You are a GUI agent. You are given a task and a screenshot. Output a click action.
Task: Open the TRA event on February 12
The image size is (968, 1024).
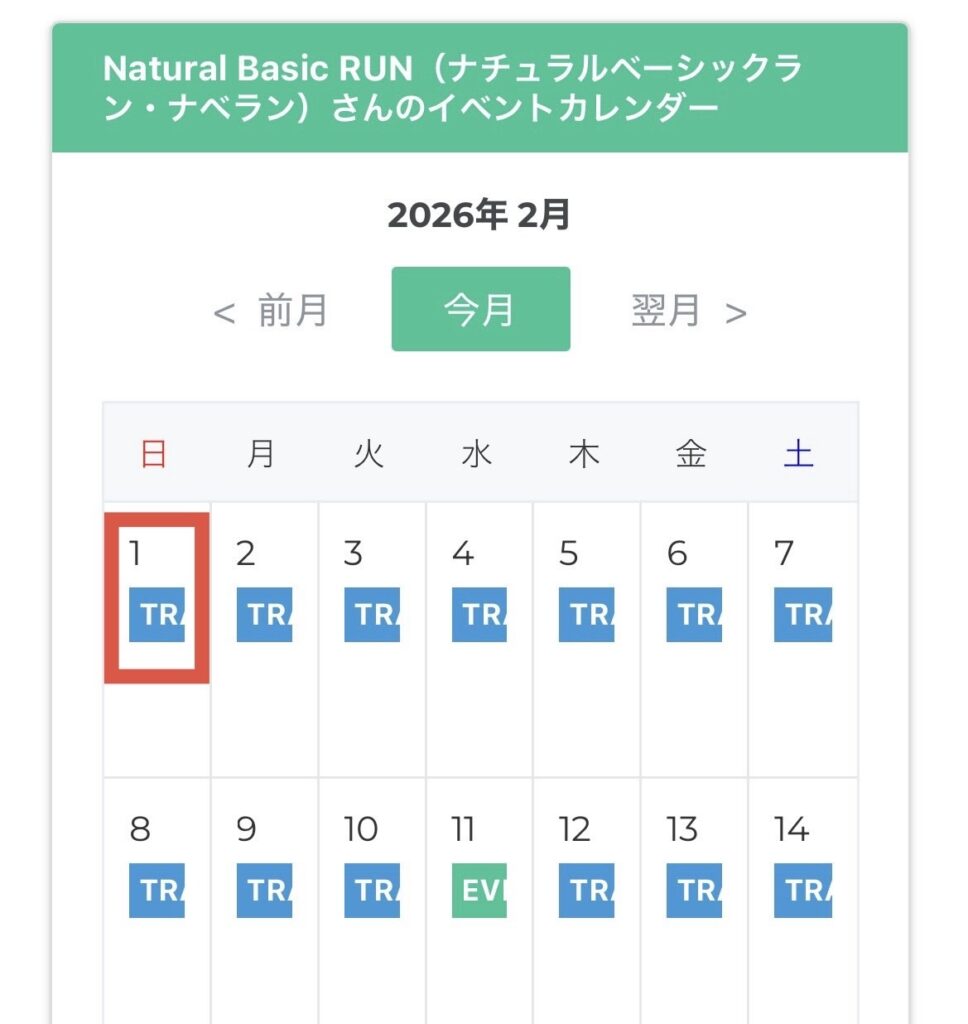587,890
